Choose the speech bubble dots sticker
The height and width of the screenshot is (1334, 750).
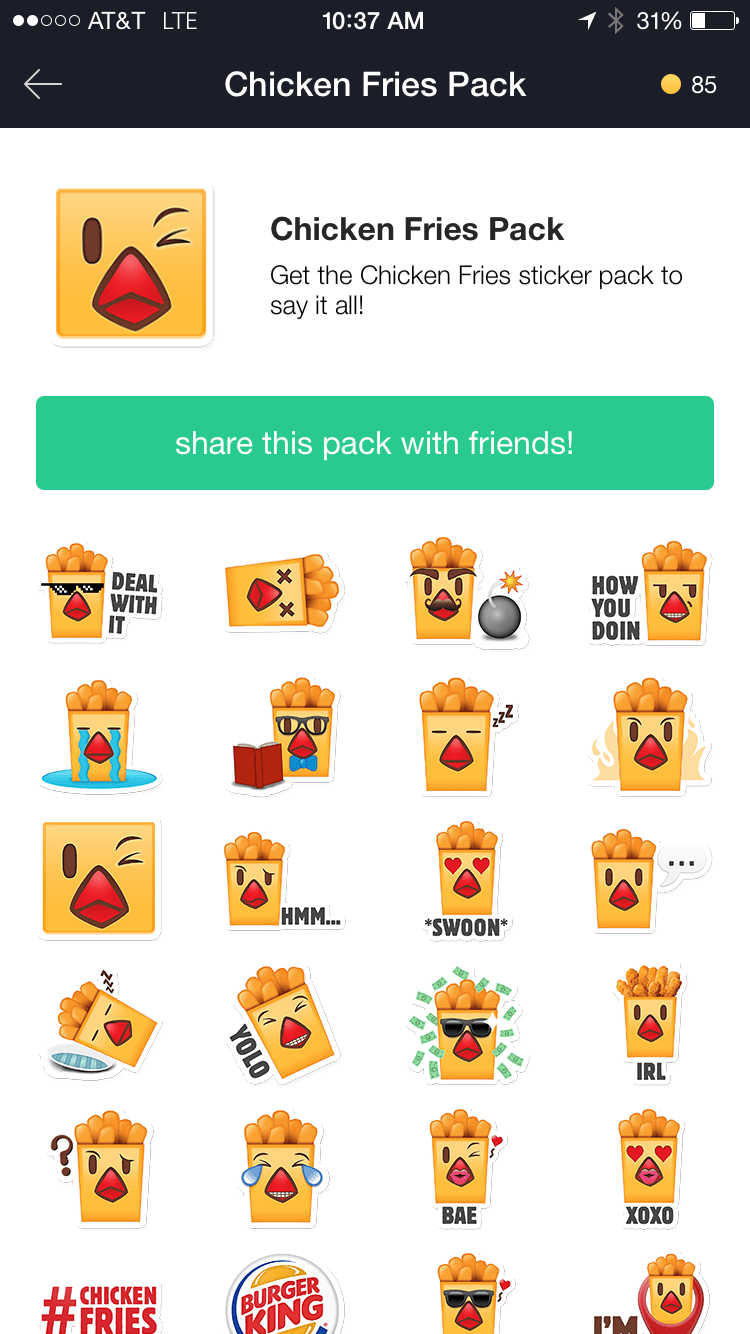650,882
